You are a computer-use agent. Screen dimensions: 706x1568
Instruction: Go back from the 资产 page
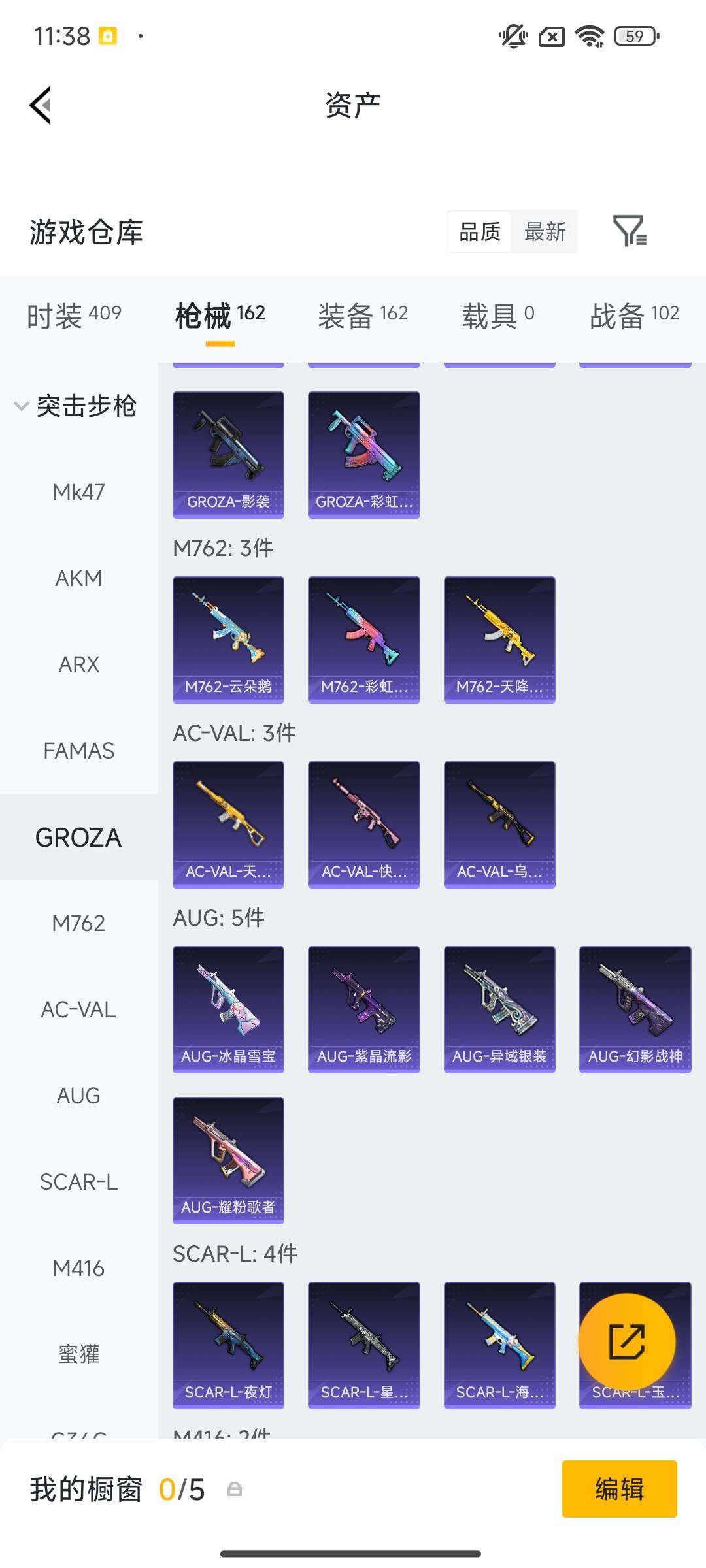pos(41,105)
